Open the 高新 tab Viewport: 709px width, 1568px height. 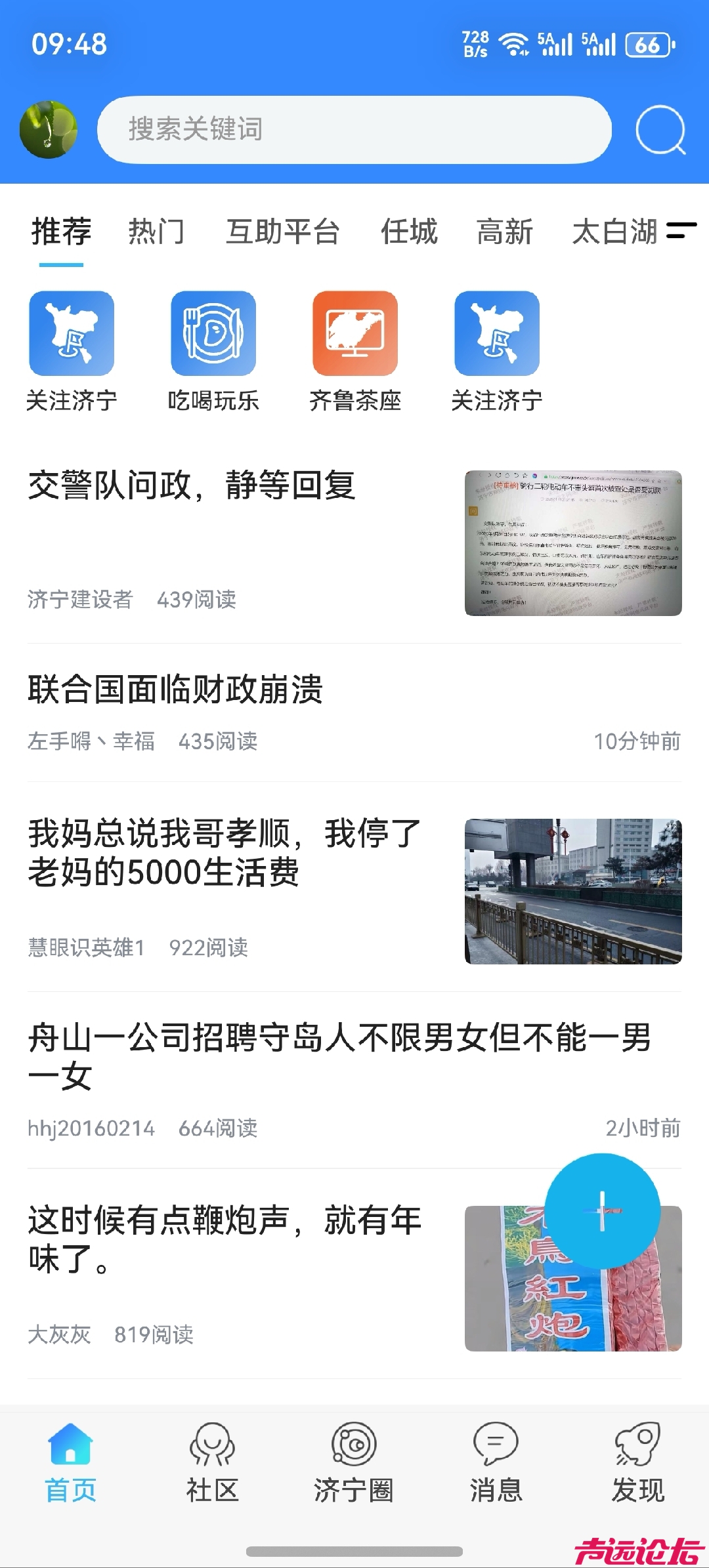[505, 232]
